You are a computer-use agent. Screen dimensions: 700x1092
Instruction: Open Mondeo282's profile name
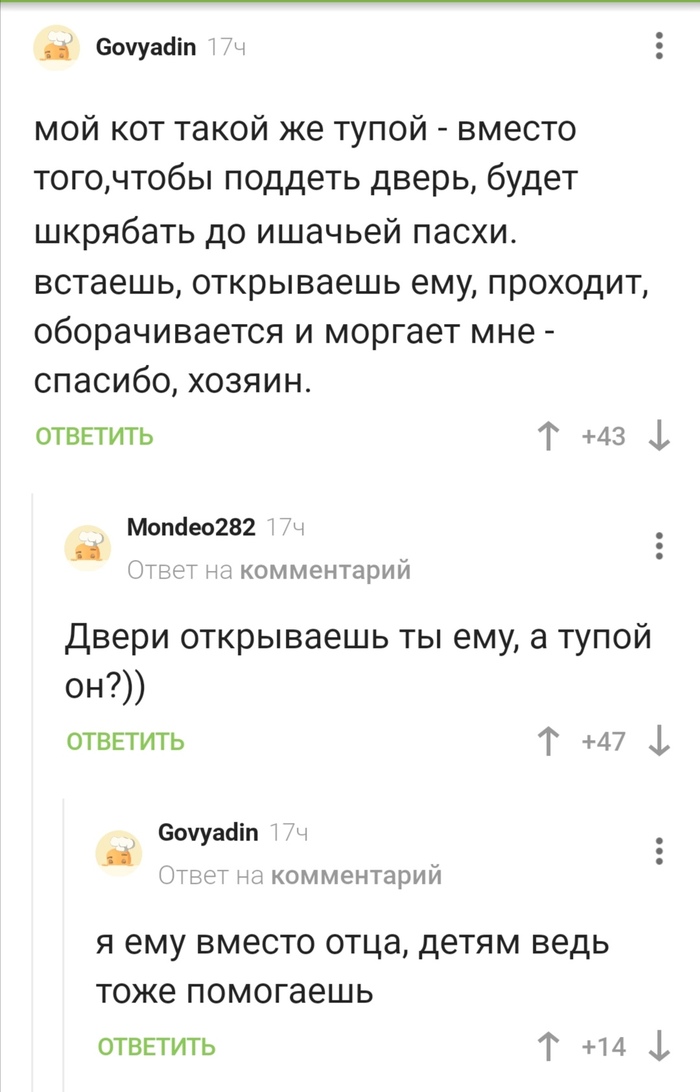pyautogui.click(x=192, y=527)
